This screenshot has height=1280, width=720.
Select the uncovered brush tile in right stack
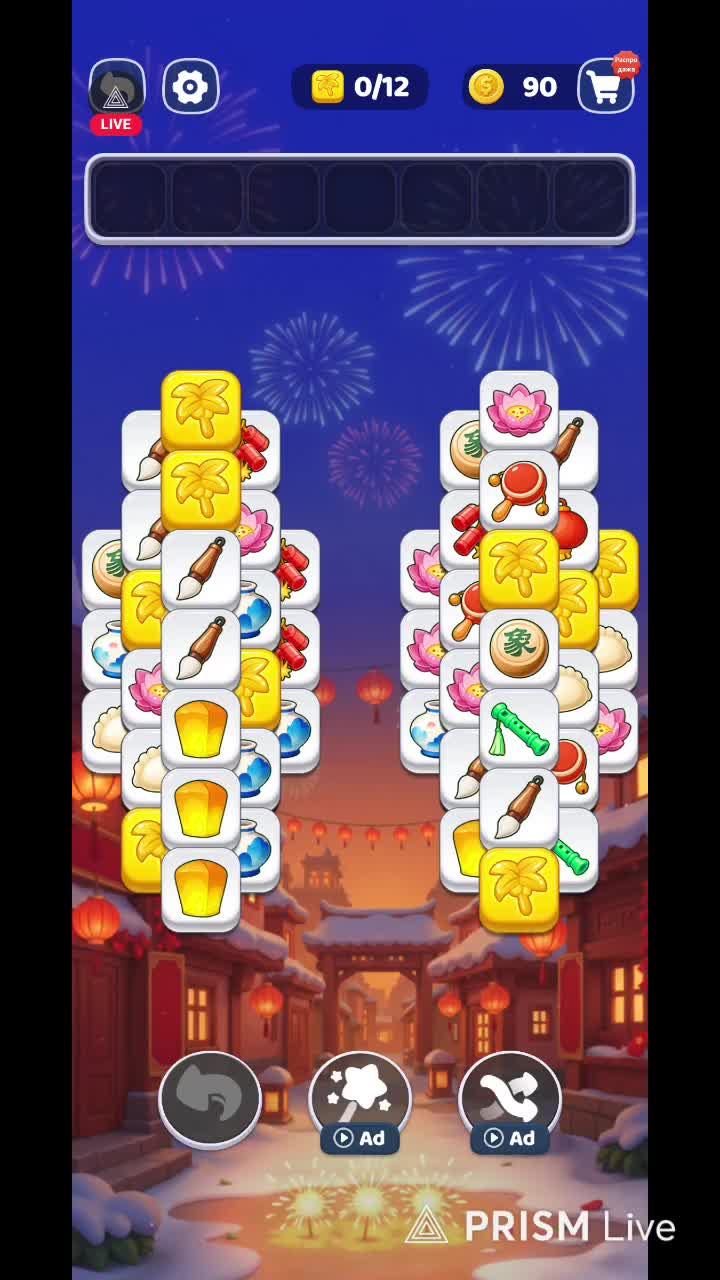point(519,808)
